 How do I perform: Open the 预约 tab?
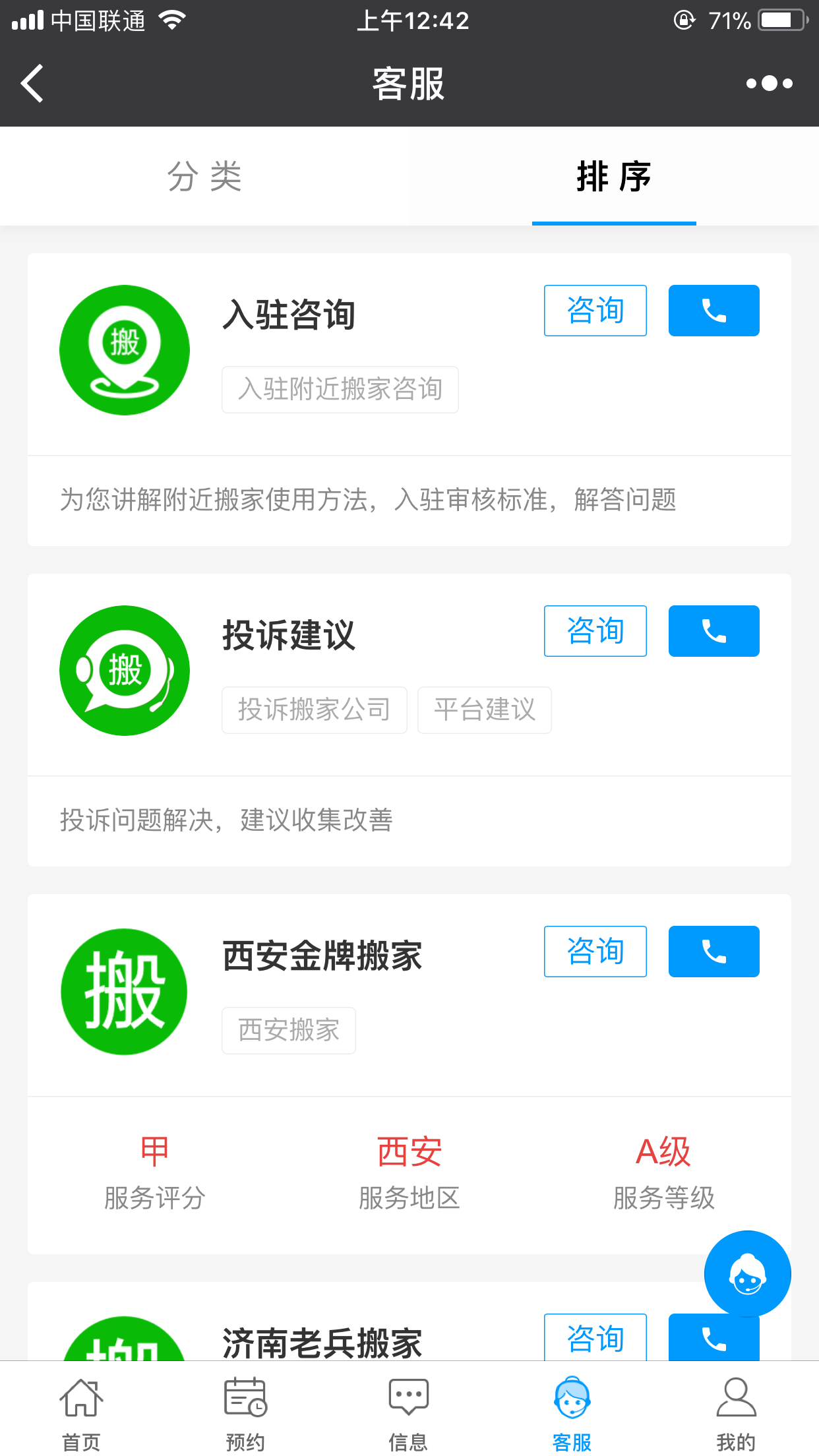point(245,1412)
